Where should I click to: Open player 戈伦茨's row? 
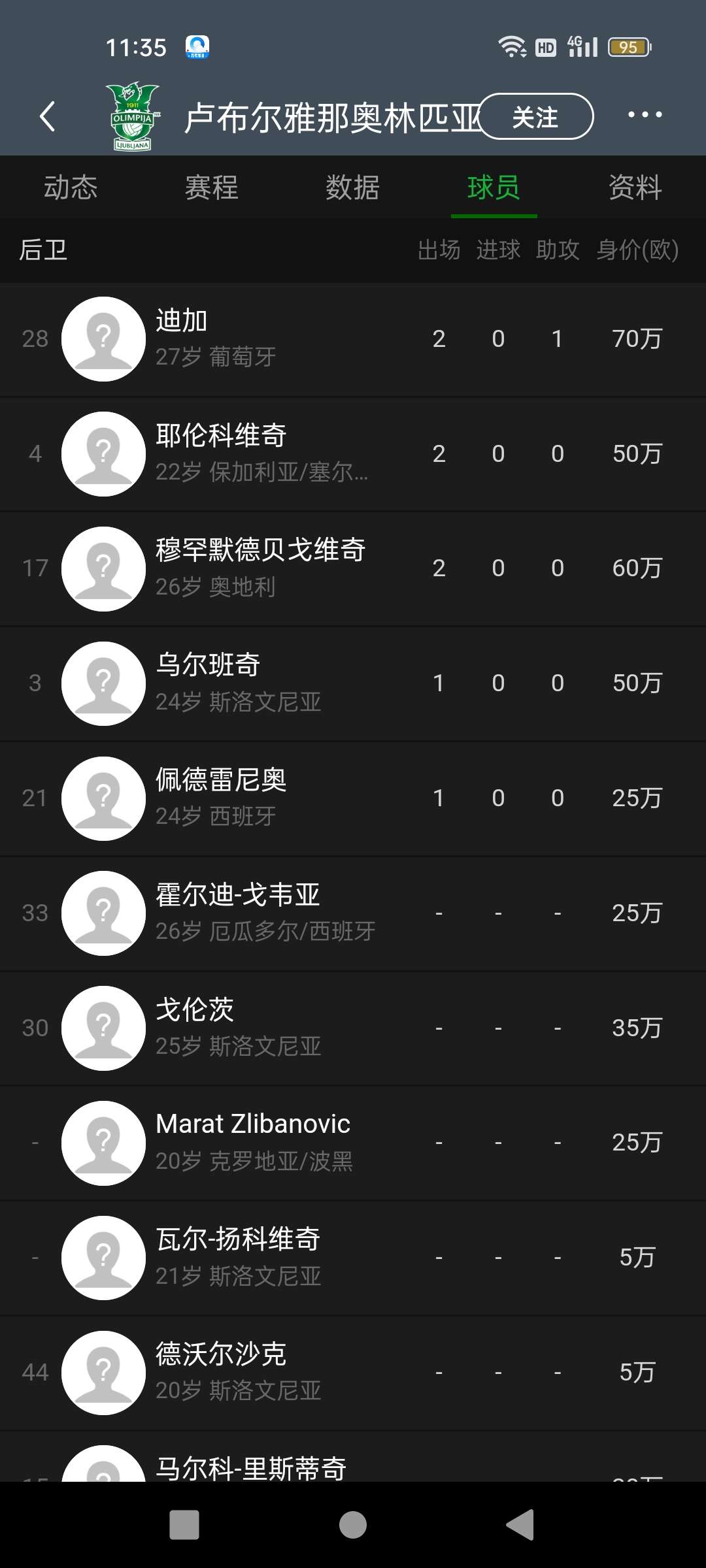(353, 1028)
